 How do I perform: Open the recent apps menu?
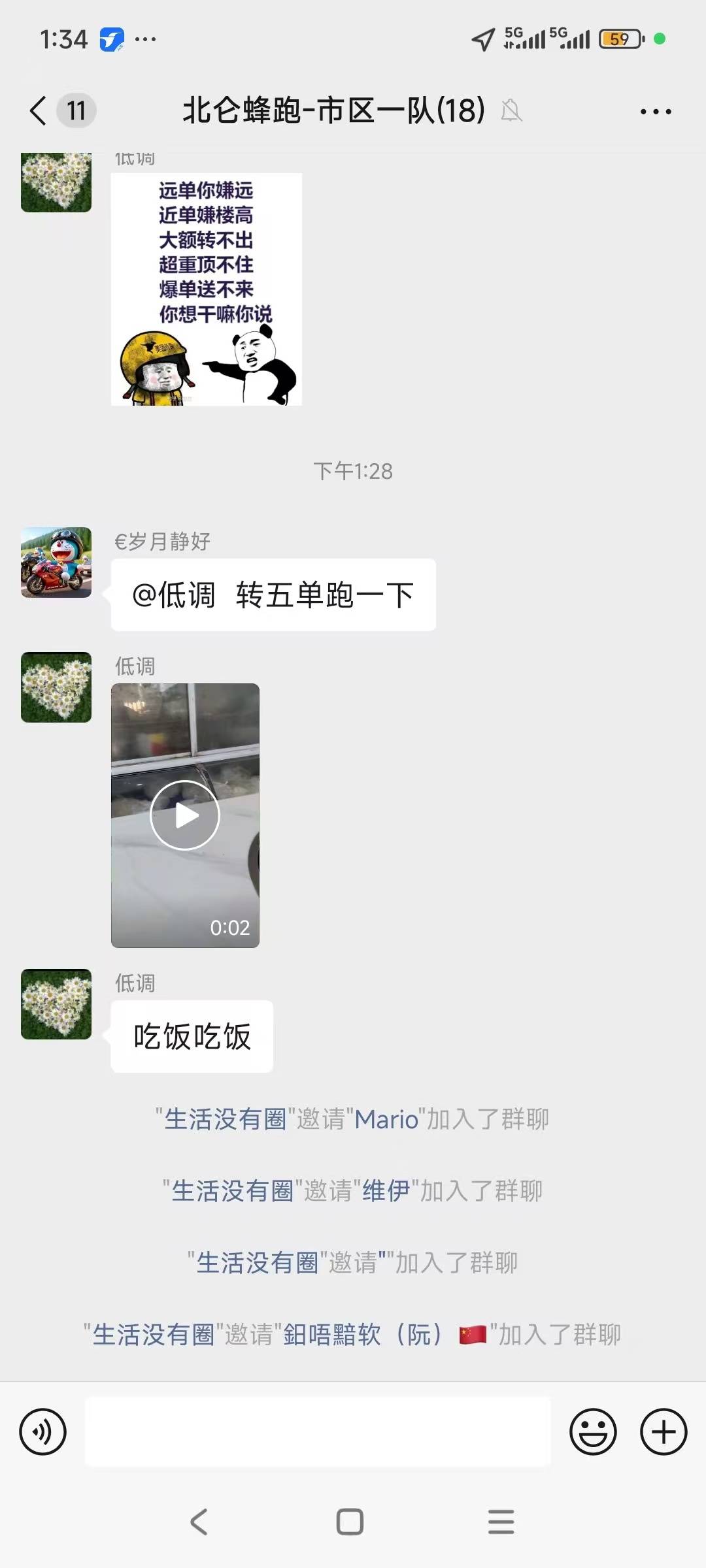(501, 1522)
